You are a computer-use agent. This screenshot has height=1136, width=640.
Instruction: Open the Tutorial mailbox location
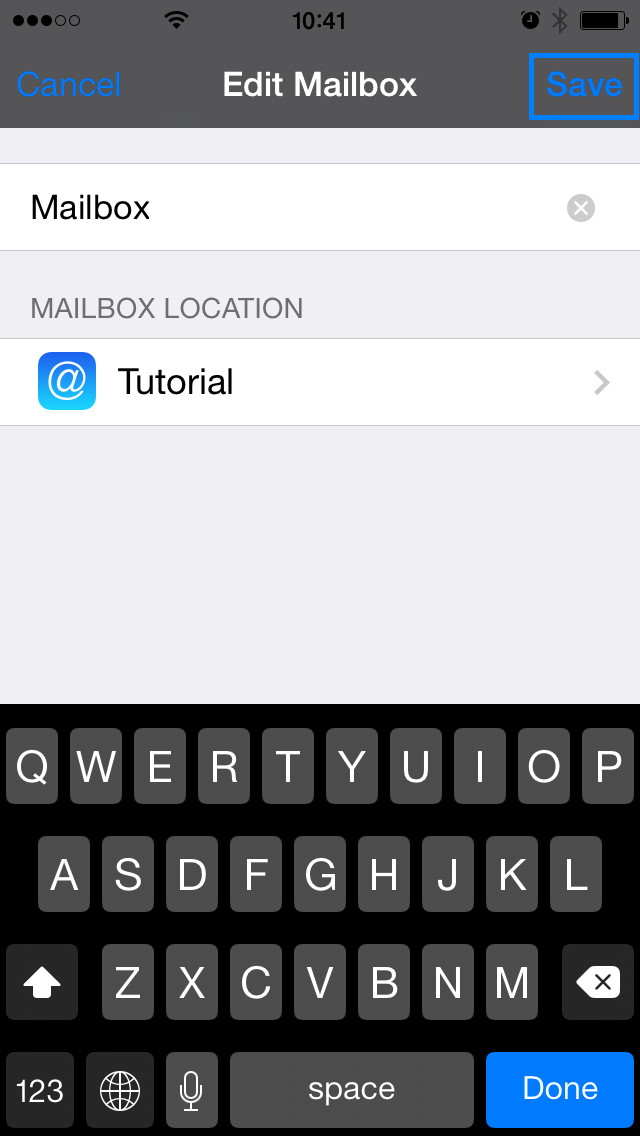(x=320, y=382)
